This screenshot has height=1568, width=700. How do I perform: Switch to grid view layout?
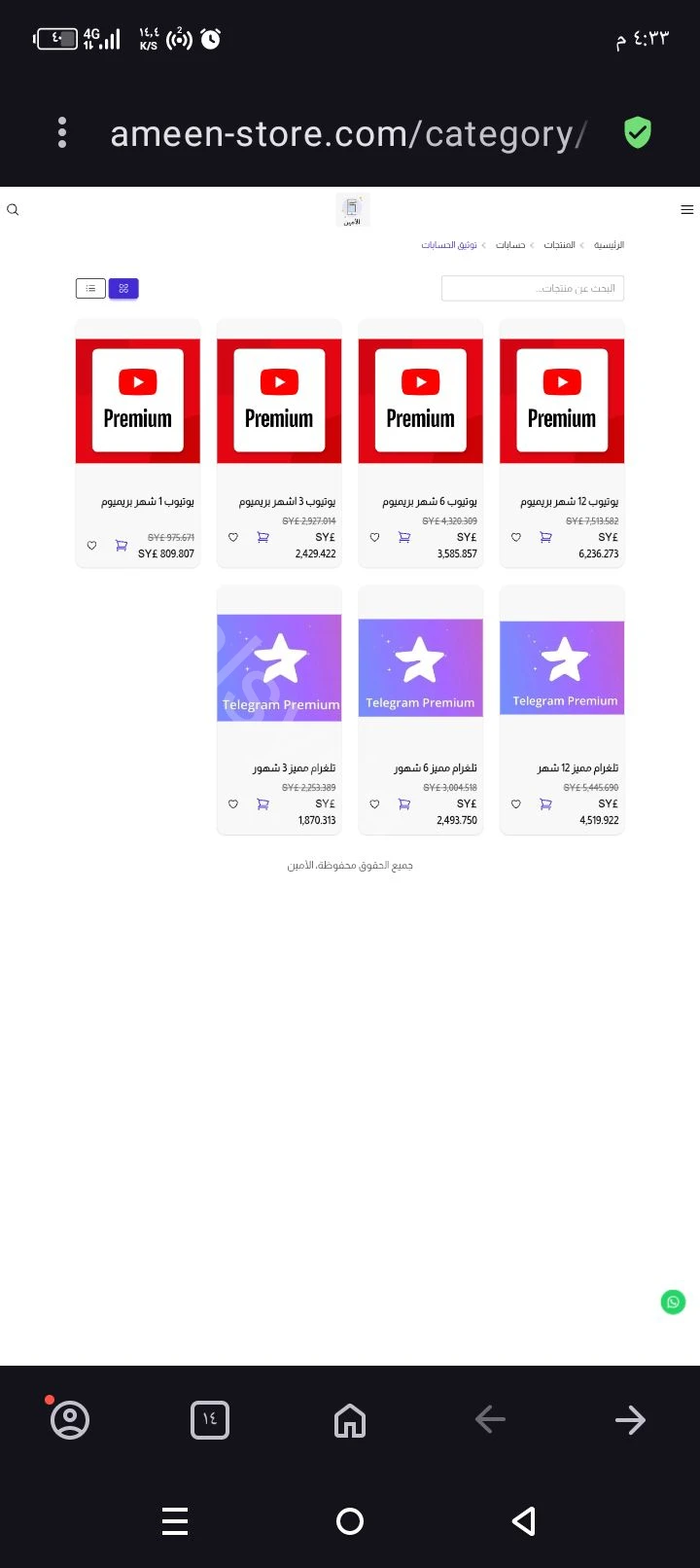click(x=123, y=288)
